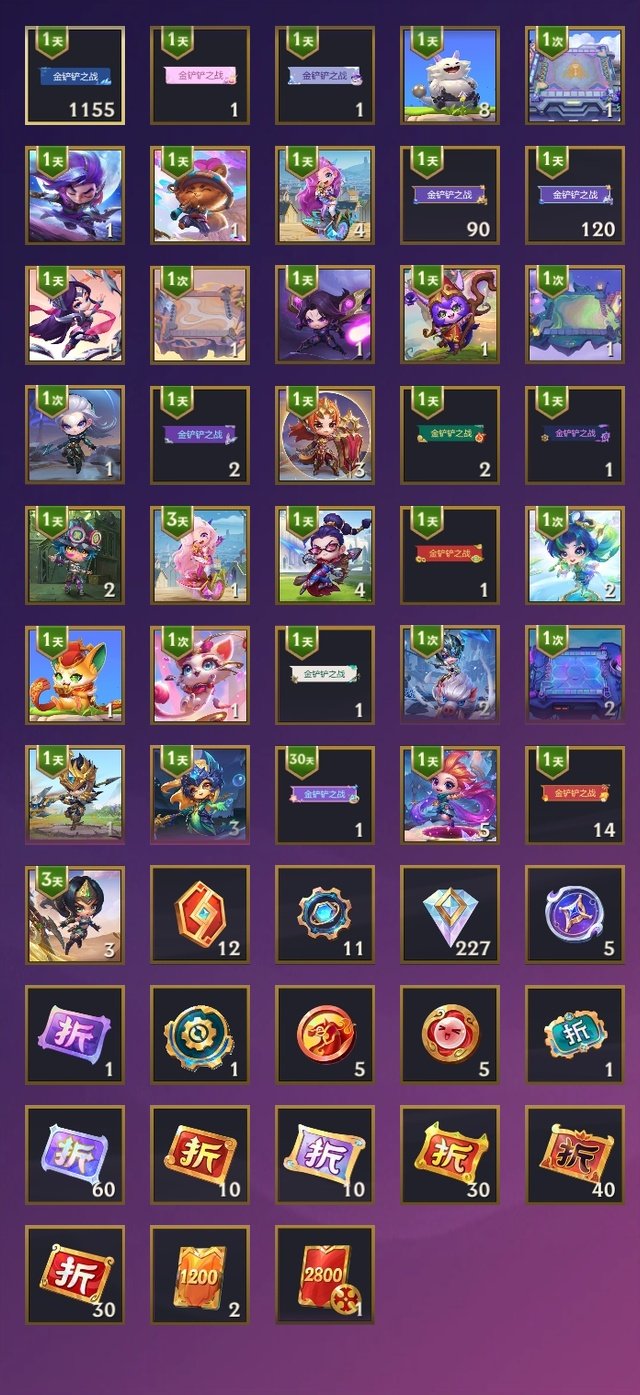Open the orange cat character tile
The image size is (640, 1395).
[x=75, y=675]
